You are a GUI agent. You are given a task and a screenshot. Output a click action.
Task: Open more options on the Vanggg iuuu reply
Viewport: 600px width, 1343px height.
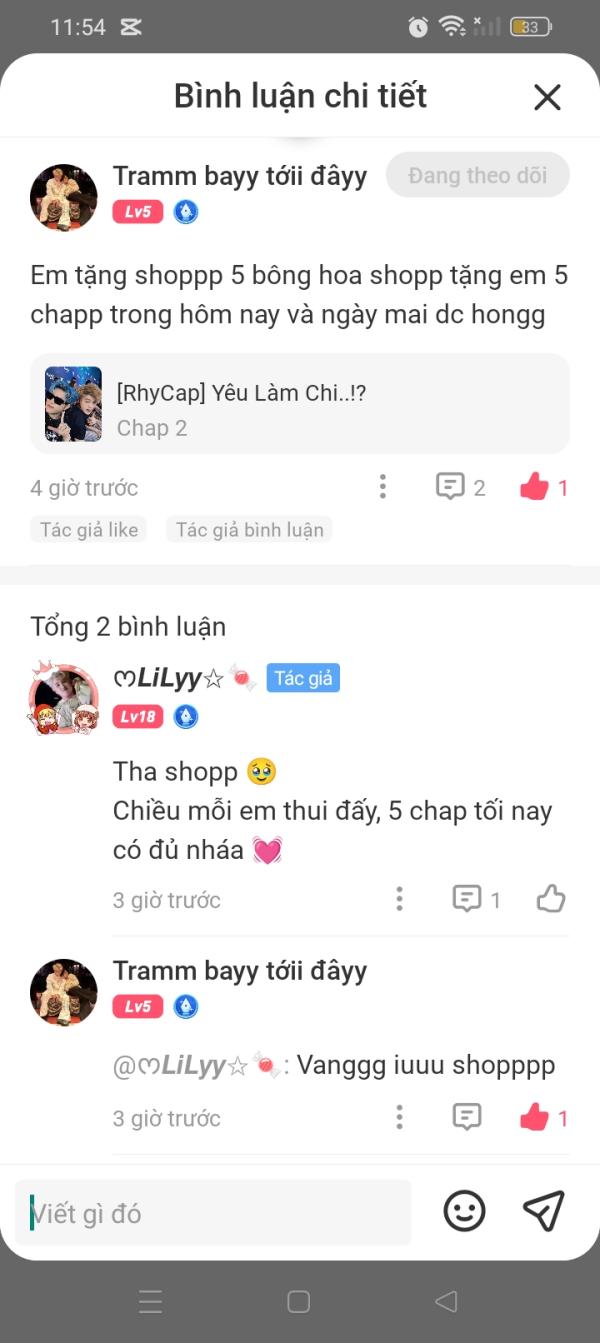[x=399, y=1117]
